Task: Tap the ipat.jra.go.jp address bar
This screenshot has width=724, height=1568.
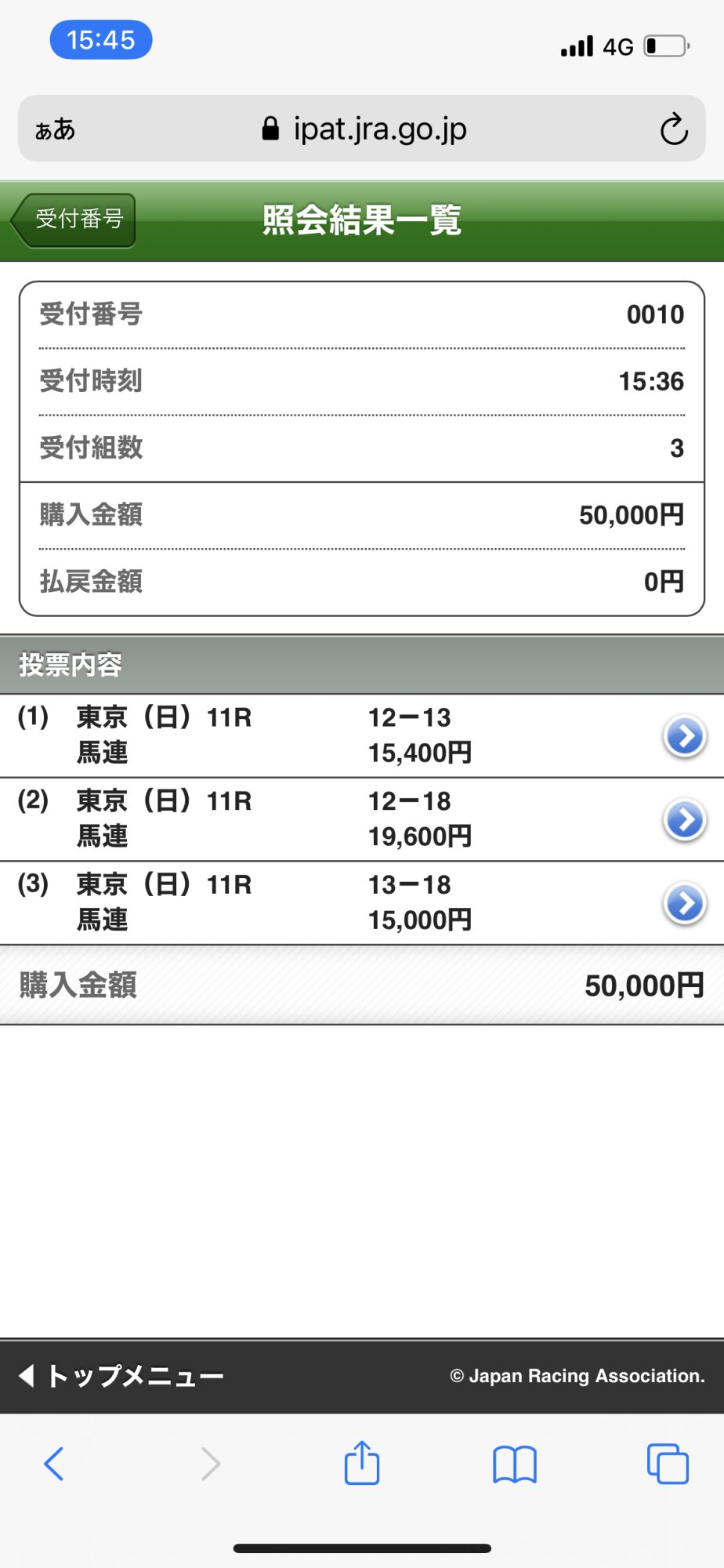Action: click(364, 129)
